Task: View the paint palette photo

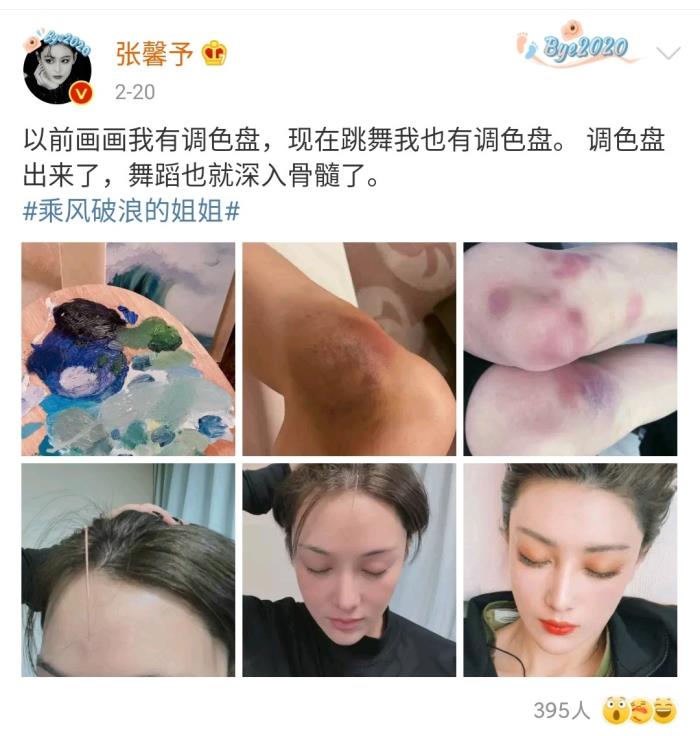Action: pyautogui.click(x=128, y=349)
